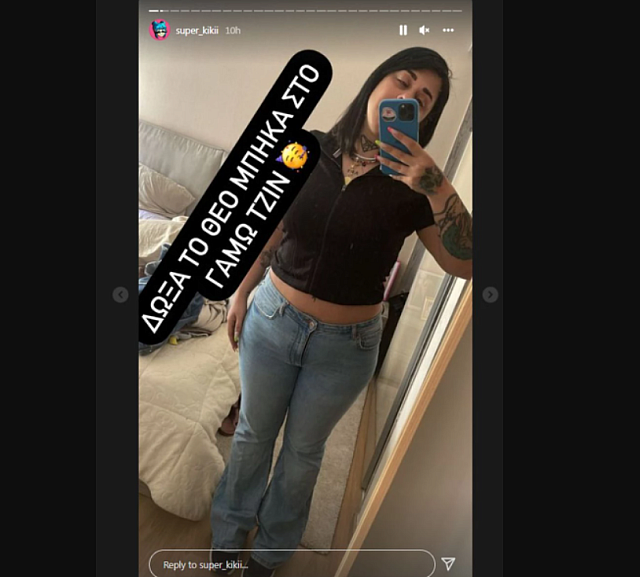Open the story overflow menu
The width and height of the screenshot is (640, 577).
tap(448, 30)
